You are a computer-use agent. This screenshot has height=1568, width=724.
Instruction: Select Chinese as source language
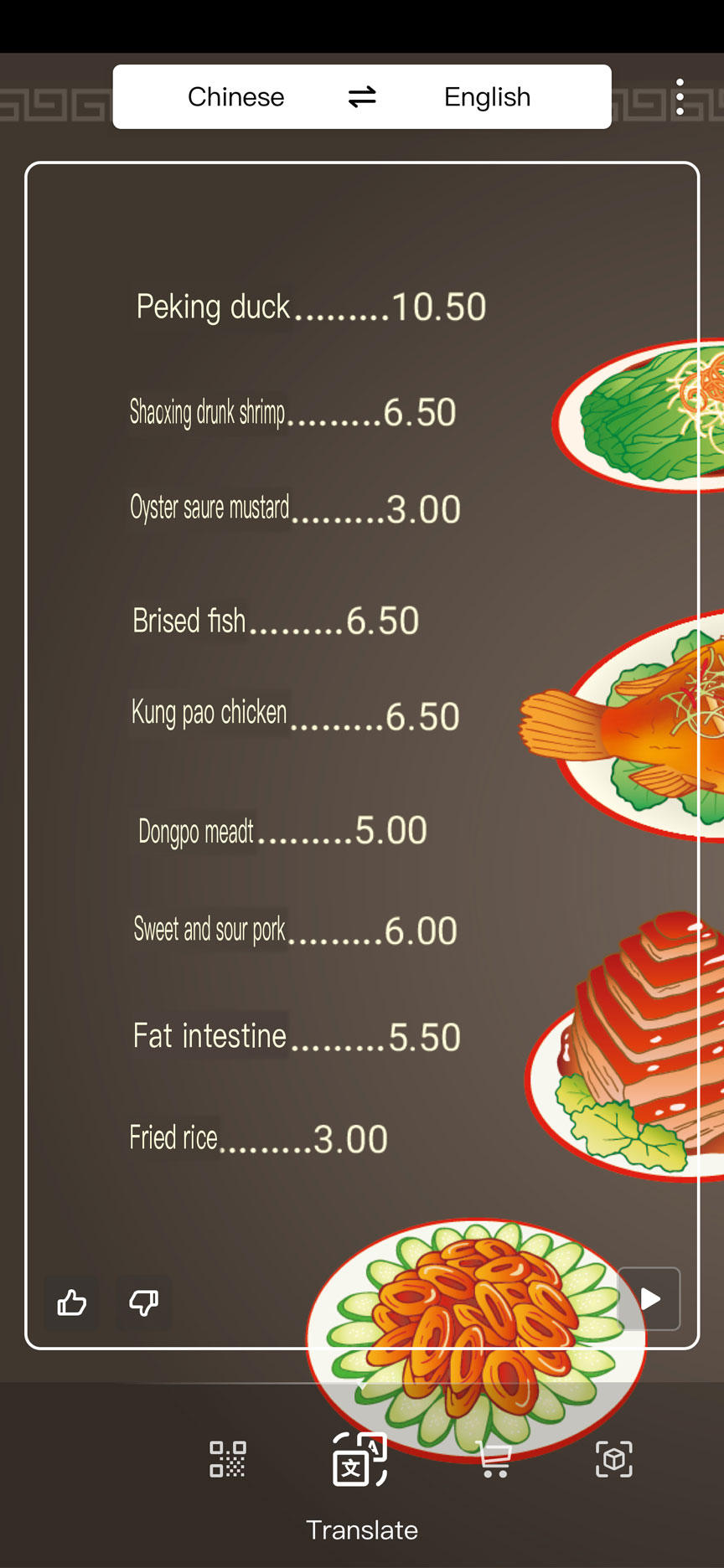(235, 97)
